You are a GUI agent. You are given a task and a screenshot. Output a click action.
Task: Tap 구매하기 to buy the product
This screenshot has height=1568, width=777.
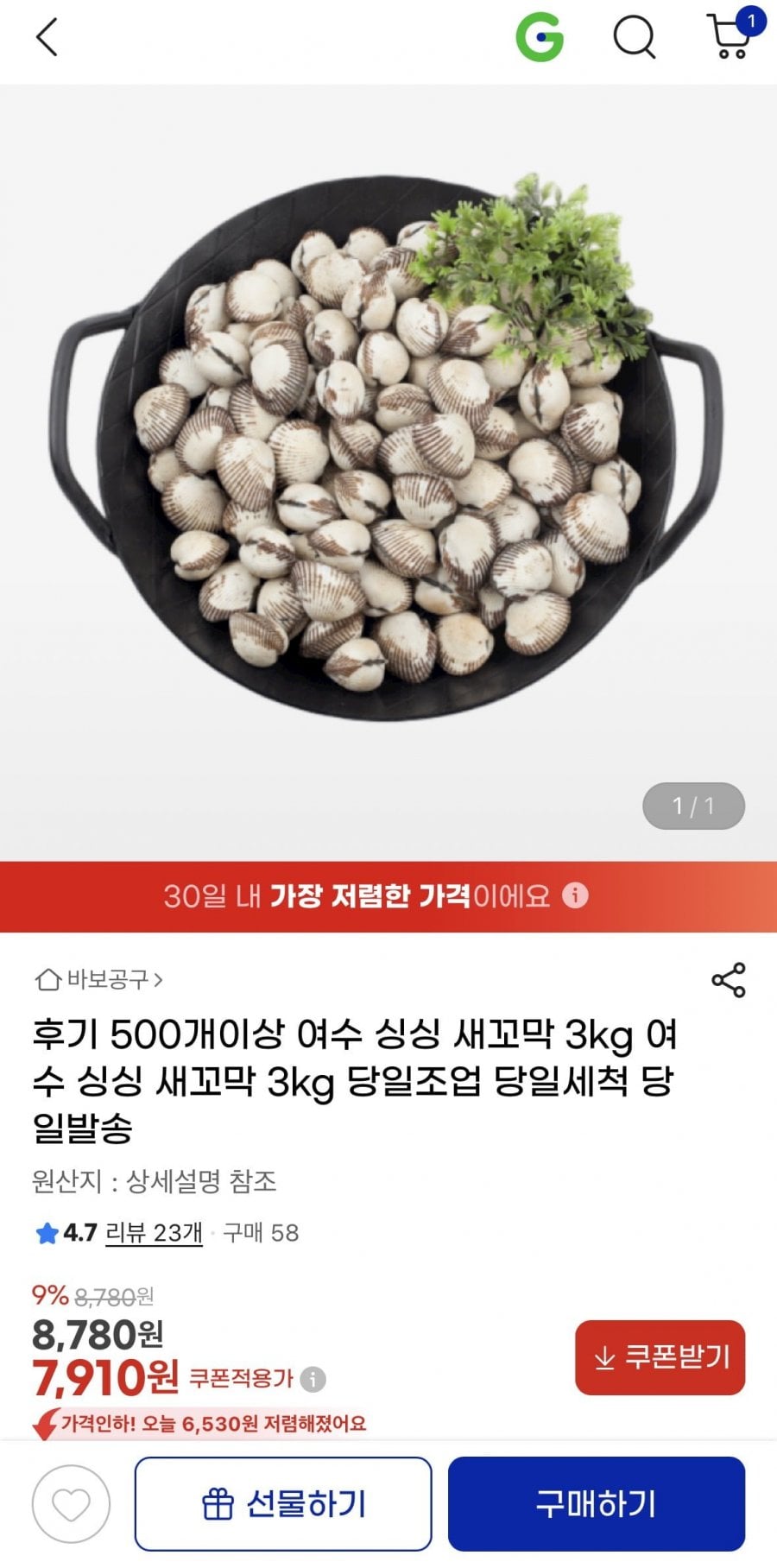[596, 1505]
